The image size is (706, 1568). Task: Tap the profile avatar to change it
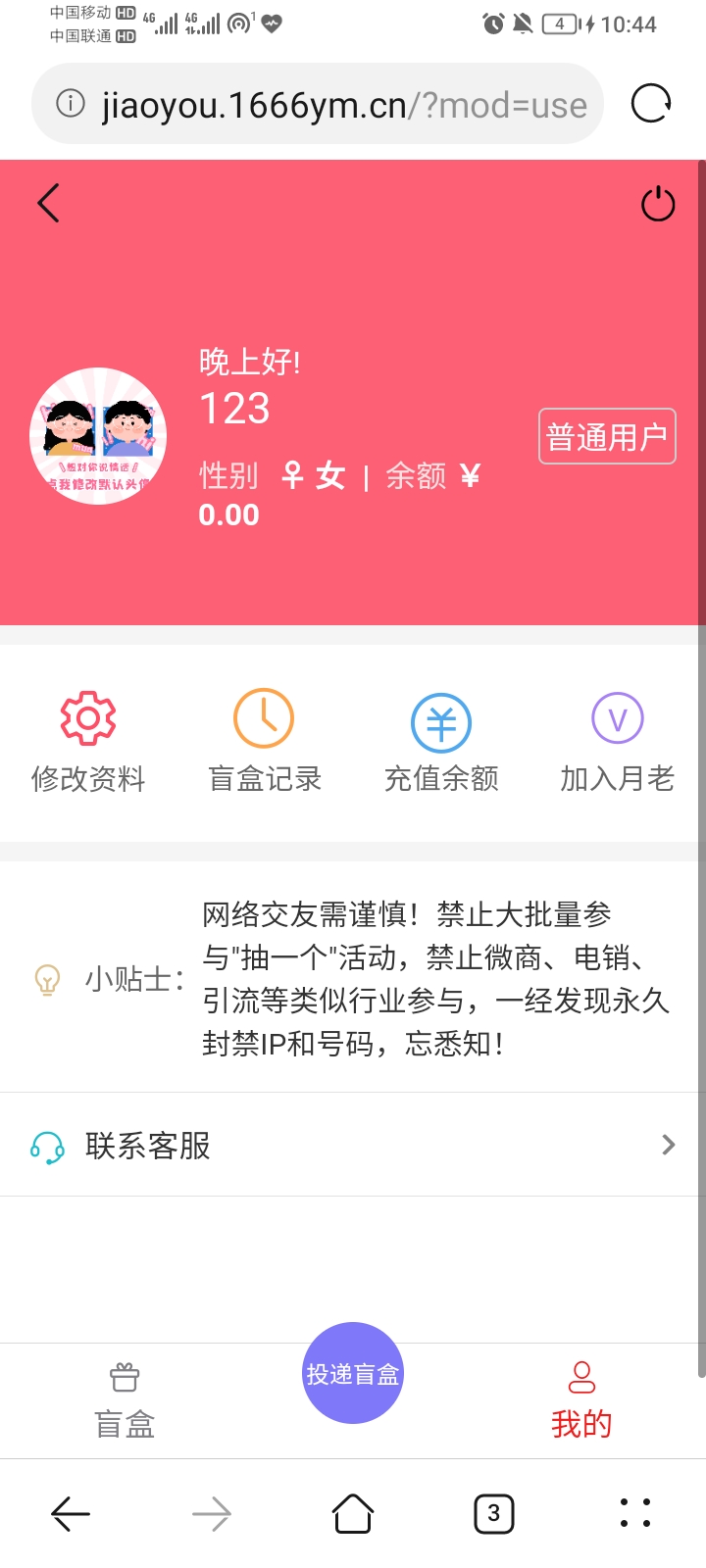pos(98,436)
